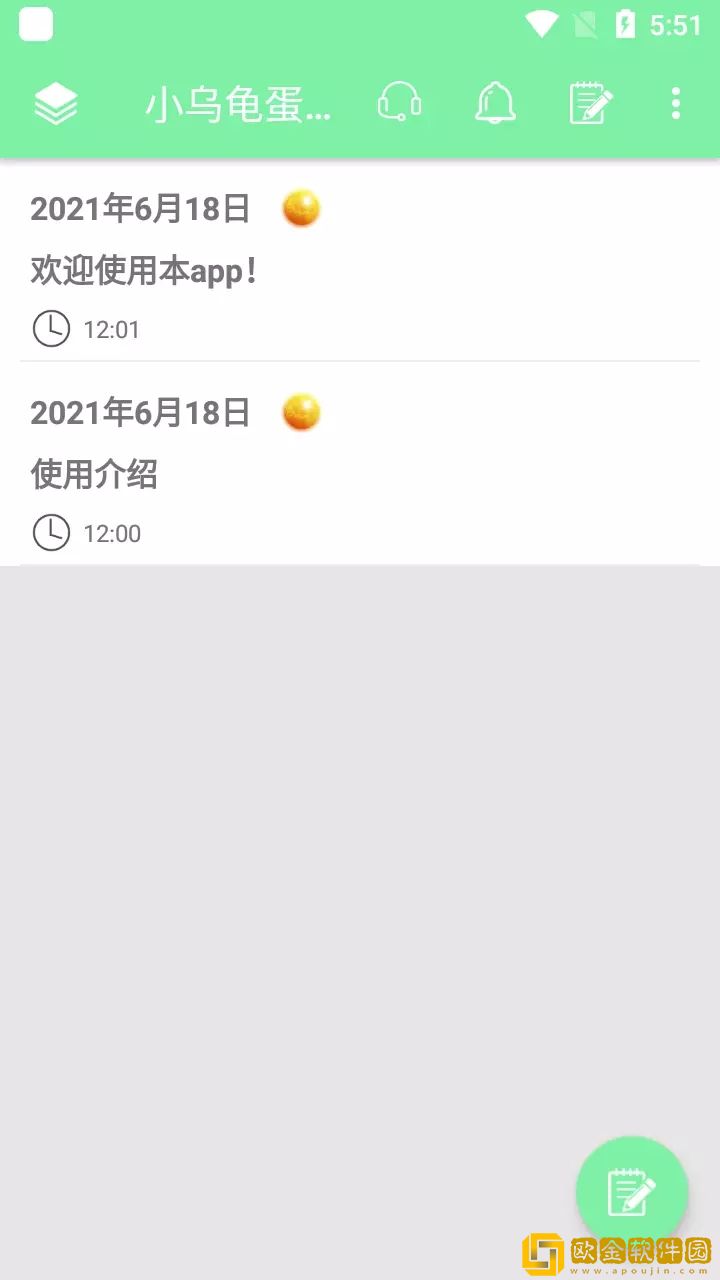
Task: Tap the compose note icon in toolbar
Action: (590, 103)
